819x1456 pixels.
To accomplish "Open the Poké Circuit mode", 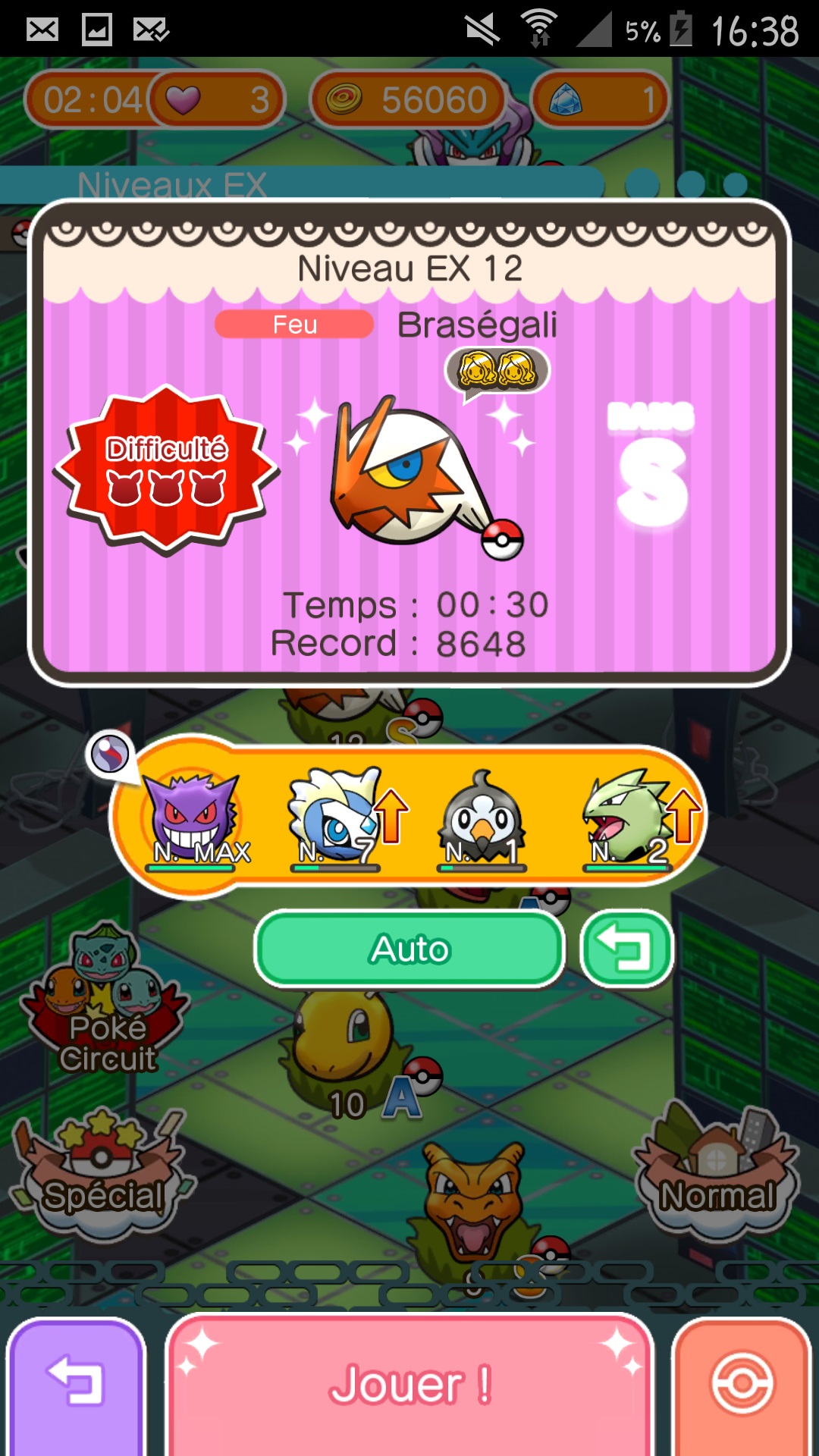I will pos(106,1001).
